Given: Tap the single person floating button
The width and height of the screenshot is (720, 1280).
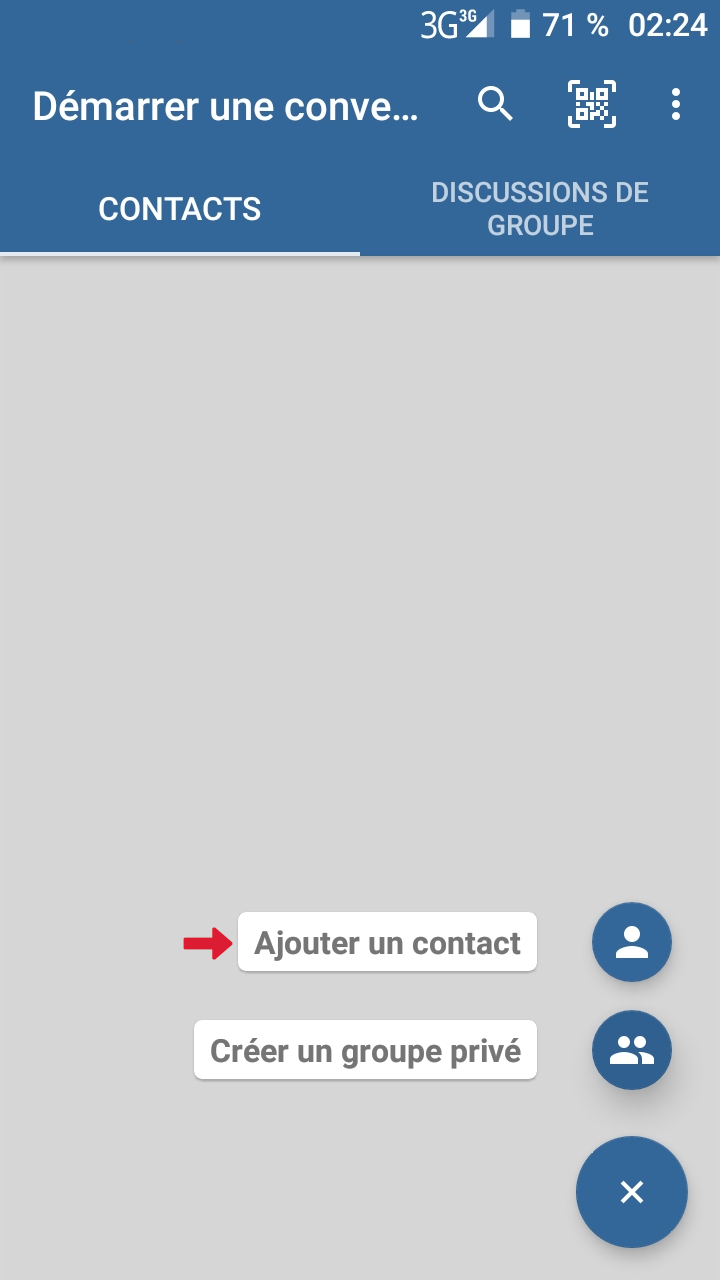Looking at the screenshot, I should pos(632,942).
